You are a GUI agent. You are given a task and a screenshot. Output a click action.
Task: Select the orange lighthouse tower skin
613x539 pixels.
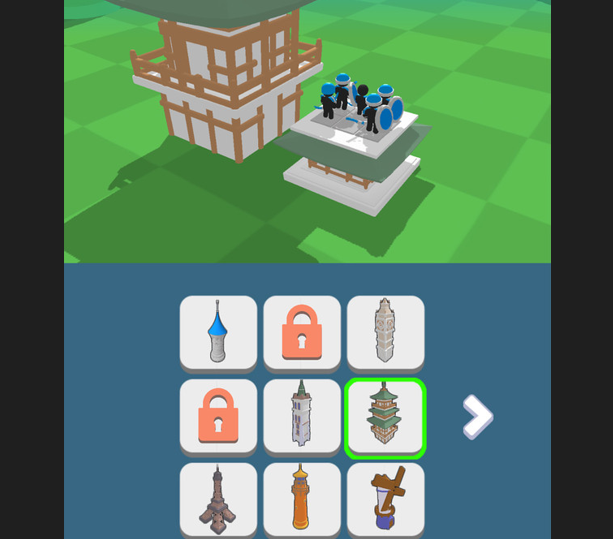pyautogui.click(x=302, y=498)
